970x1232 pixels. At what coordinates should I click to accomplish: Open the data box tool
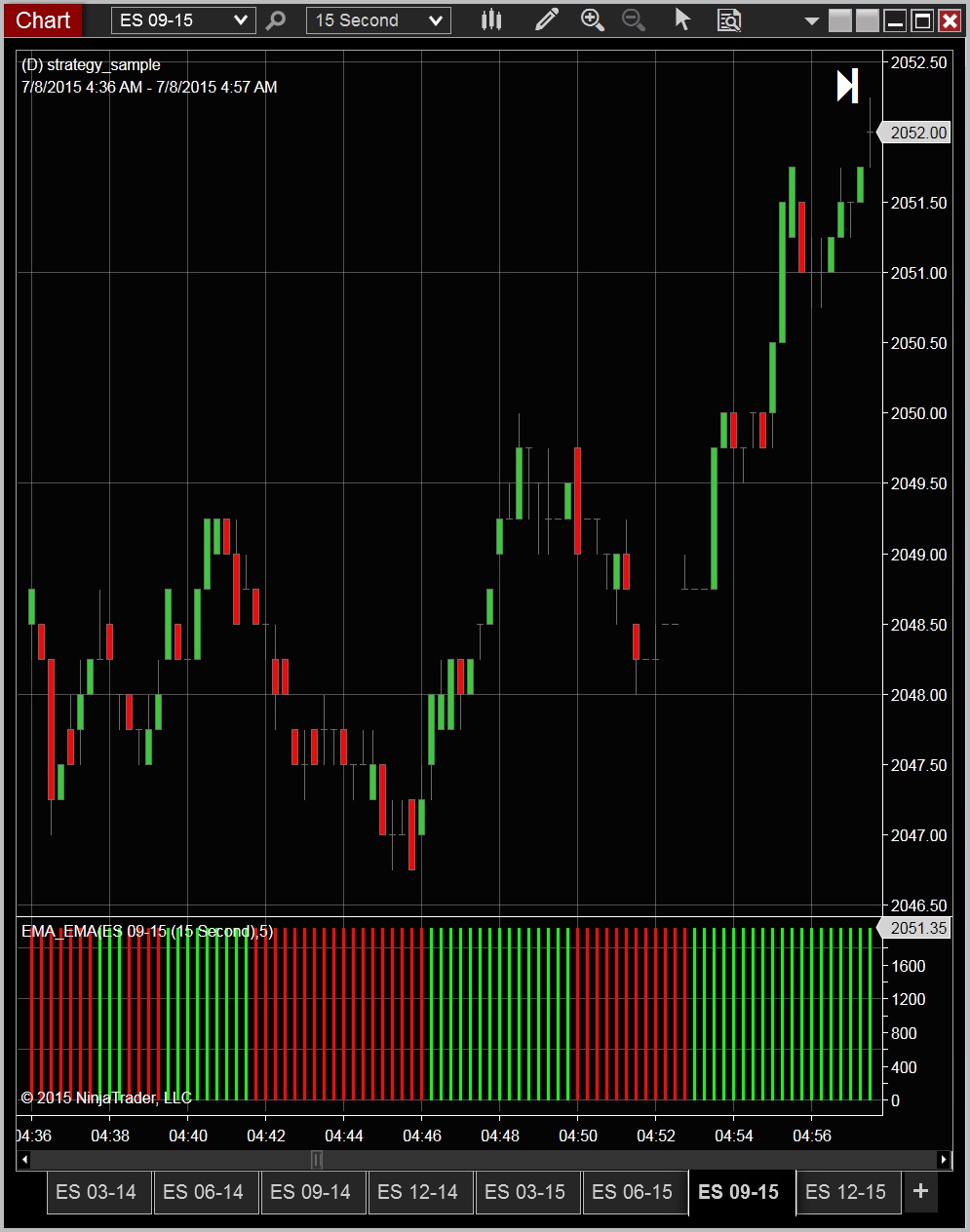pos(728,20)
